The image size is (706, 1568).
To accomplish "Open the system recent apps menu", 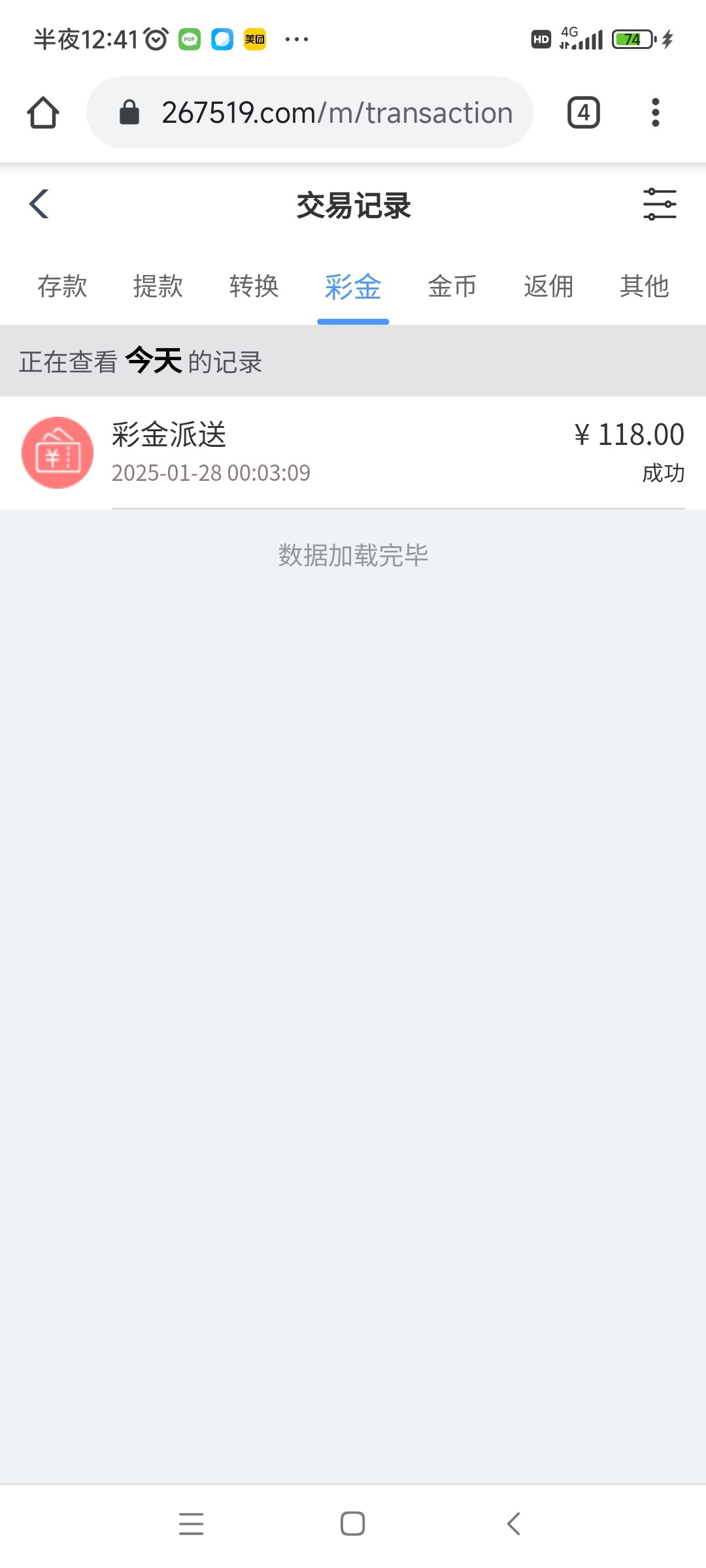I will pos(192,1524).
